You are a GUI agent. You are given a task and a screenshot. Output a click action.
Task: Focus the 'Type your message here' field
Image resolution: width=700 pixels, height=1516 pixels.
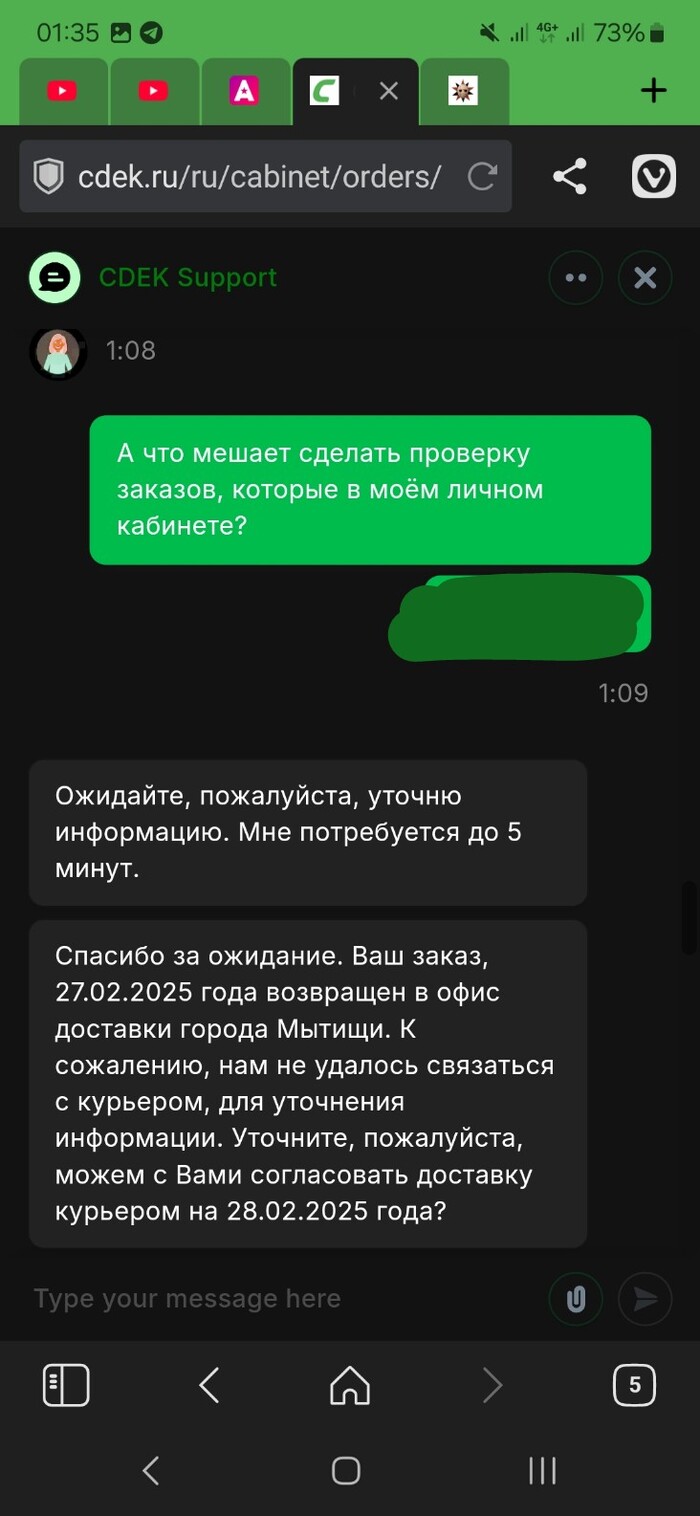[280, 1298]
